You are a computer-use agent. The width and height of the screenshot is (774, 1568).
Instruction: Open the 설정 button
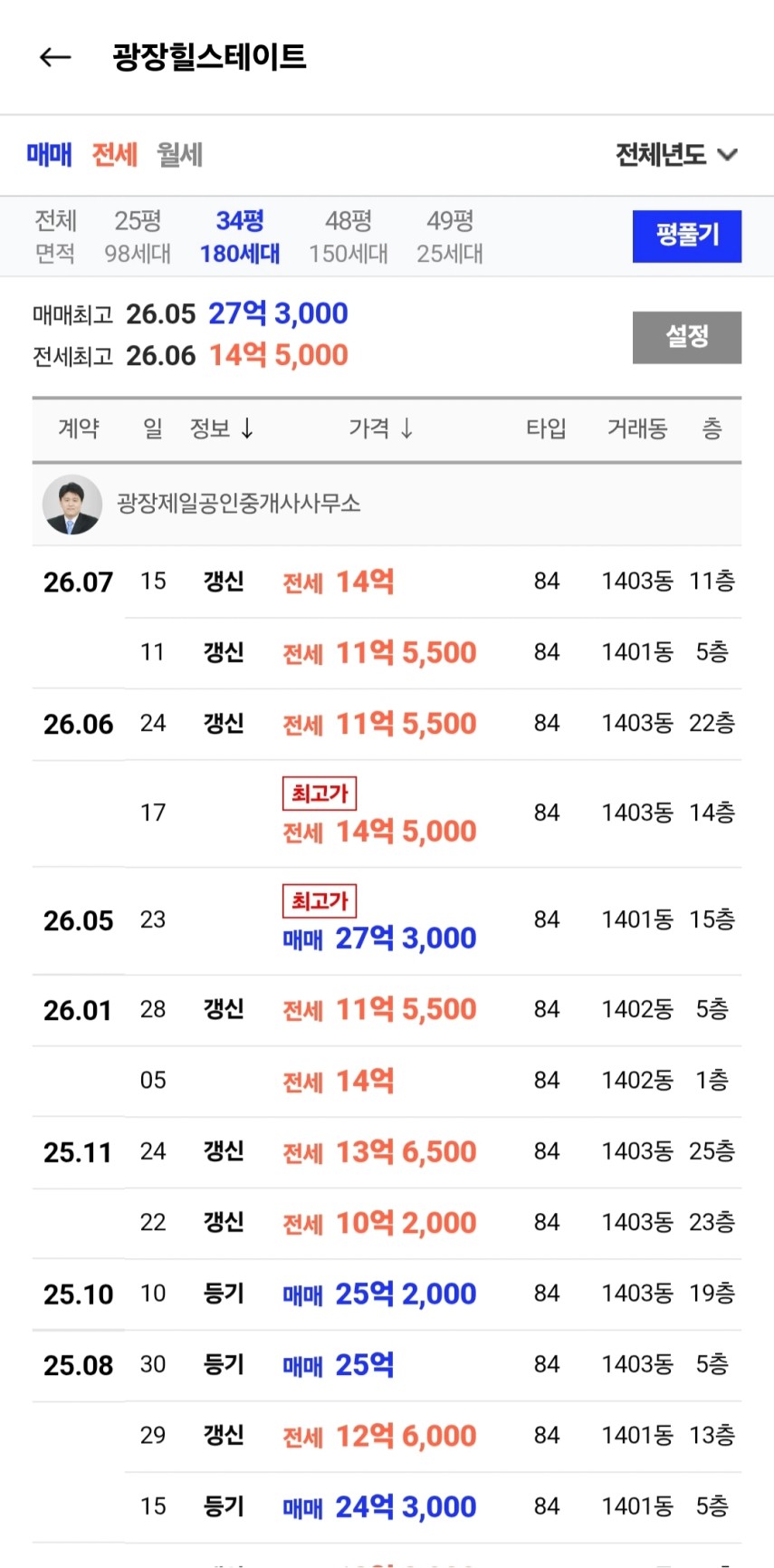[687, 337]
